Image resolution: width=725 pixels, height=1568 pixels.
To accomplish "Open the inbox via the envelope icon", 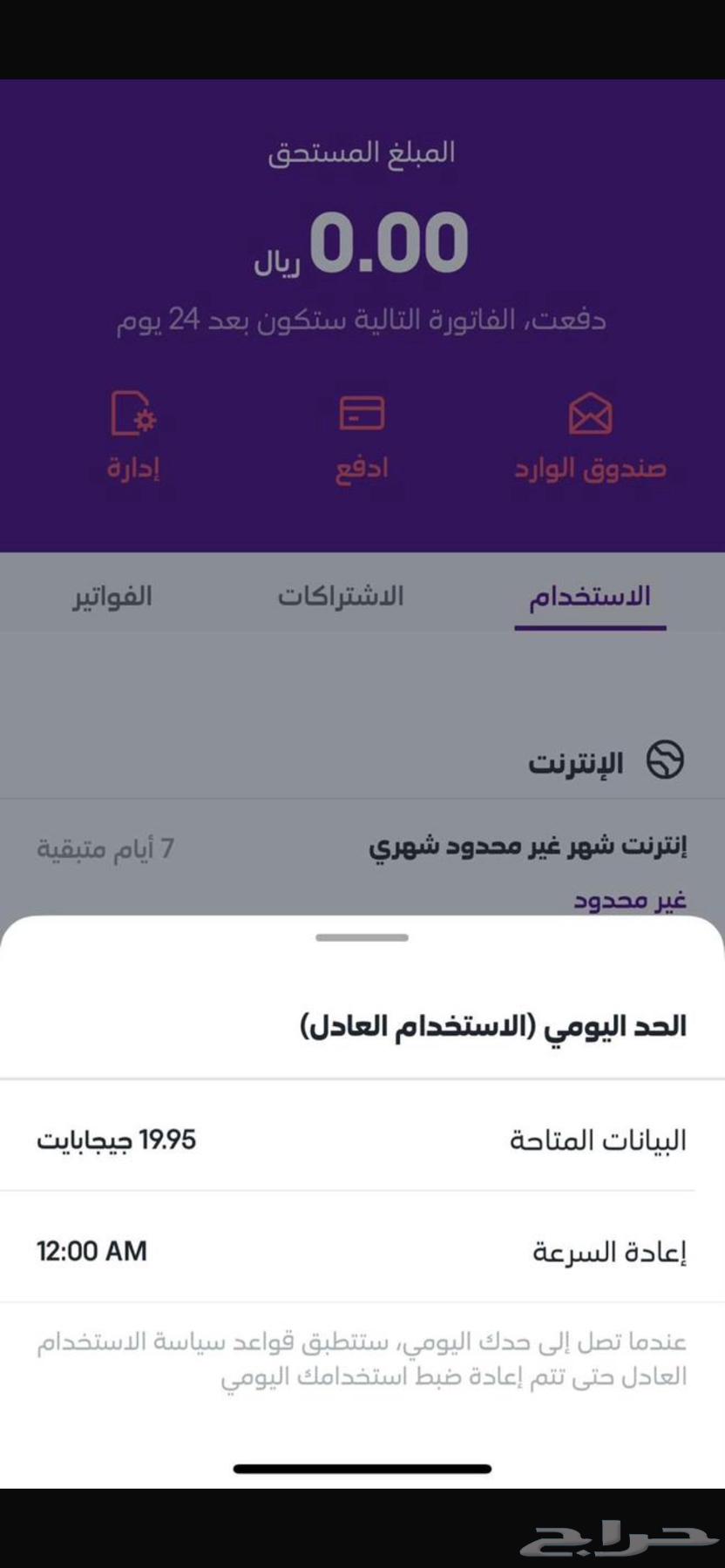I will click(x=591, y=414).
